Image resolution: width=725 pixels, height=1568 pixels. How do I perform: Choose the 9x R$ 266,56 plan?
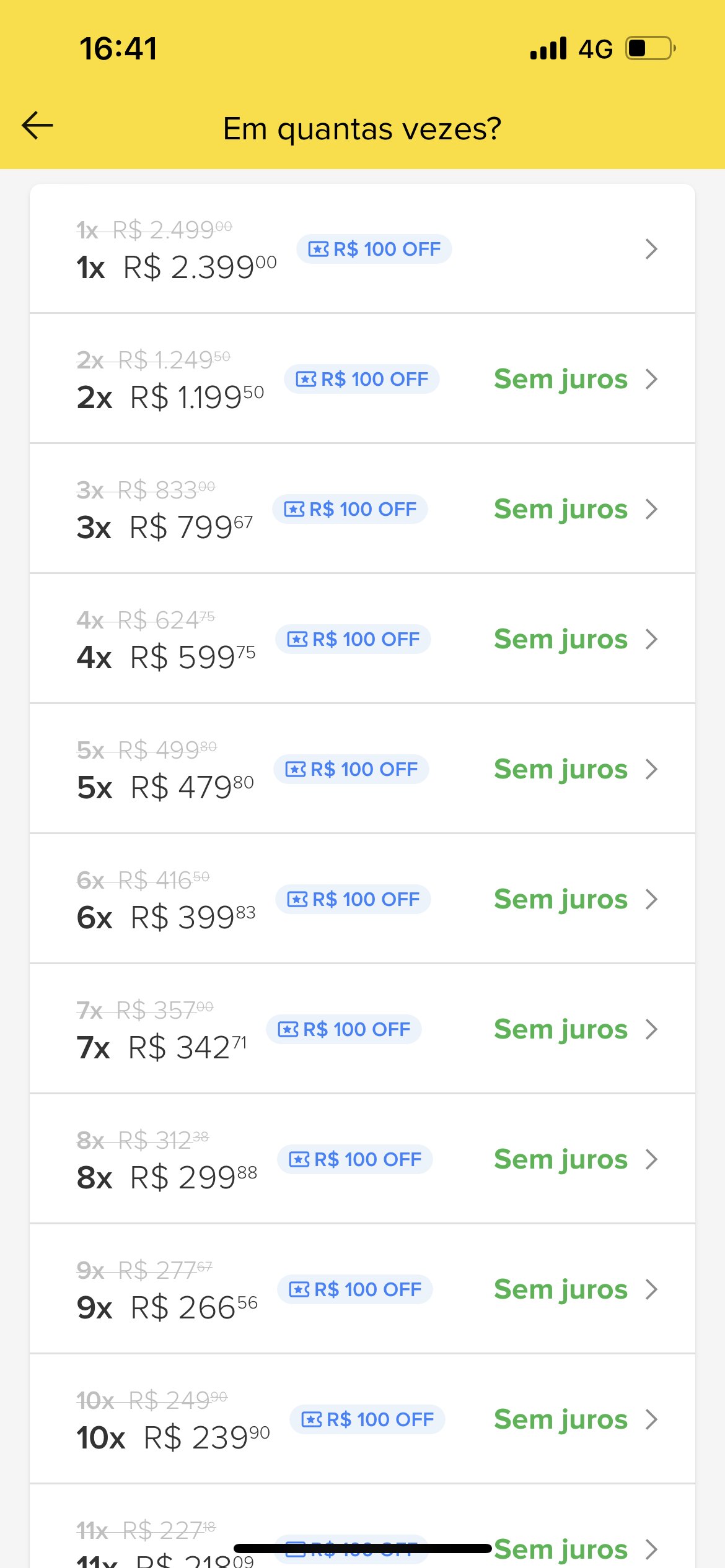pyautogui.click(x=362, y=1289)
